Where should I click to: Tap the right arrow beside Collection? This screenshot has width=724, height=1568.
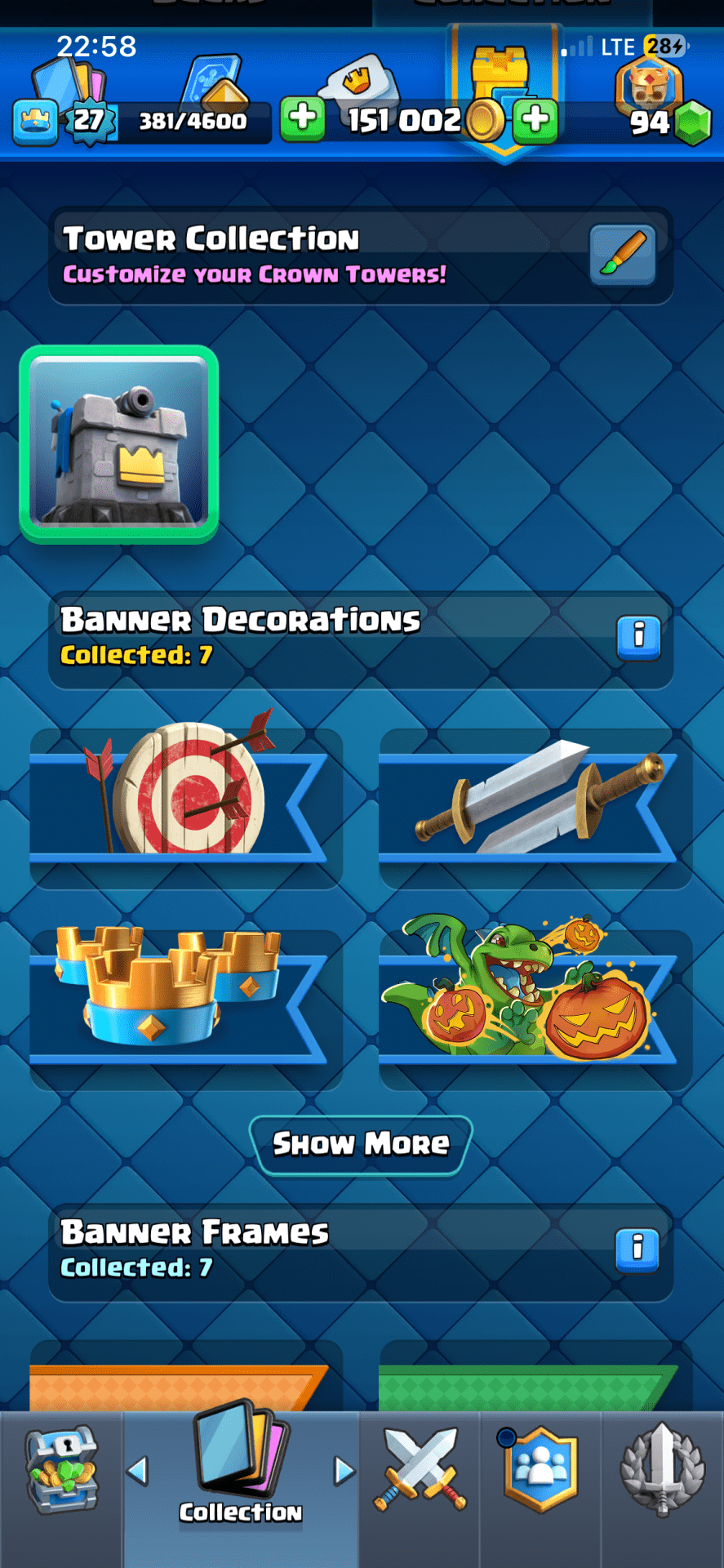tap(344, 1471)
